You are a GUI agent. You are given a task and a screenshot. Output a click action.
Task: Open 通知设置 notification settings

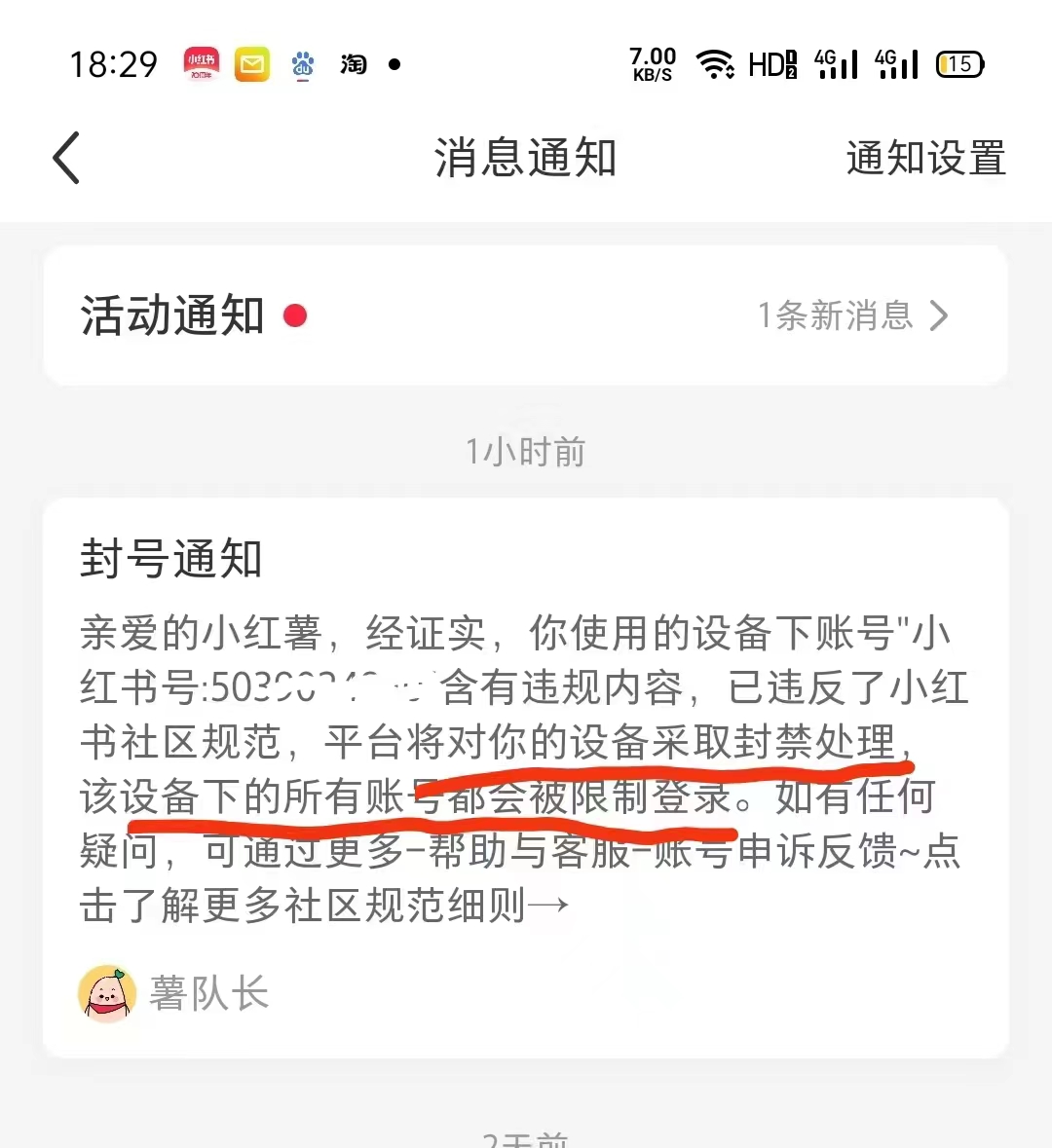(x=923, y=159)
